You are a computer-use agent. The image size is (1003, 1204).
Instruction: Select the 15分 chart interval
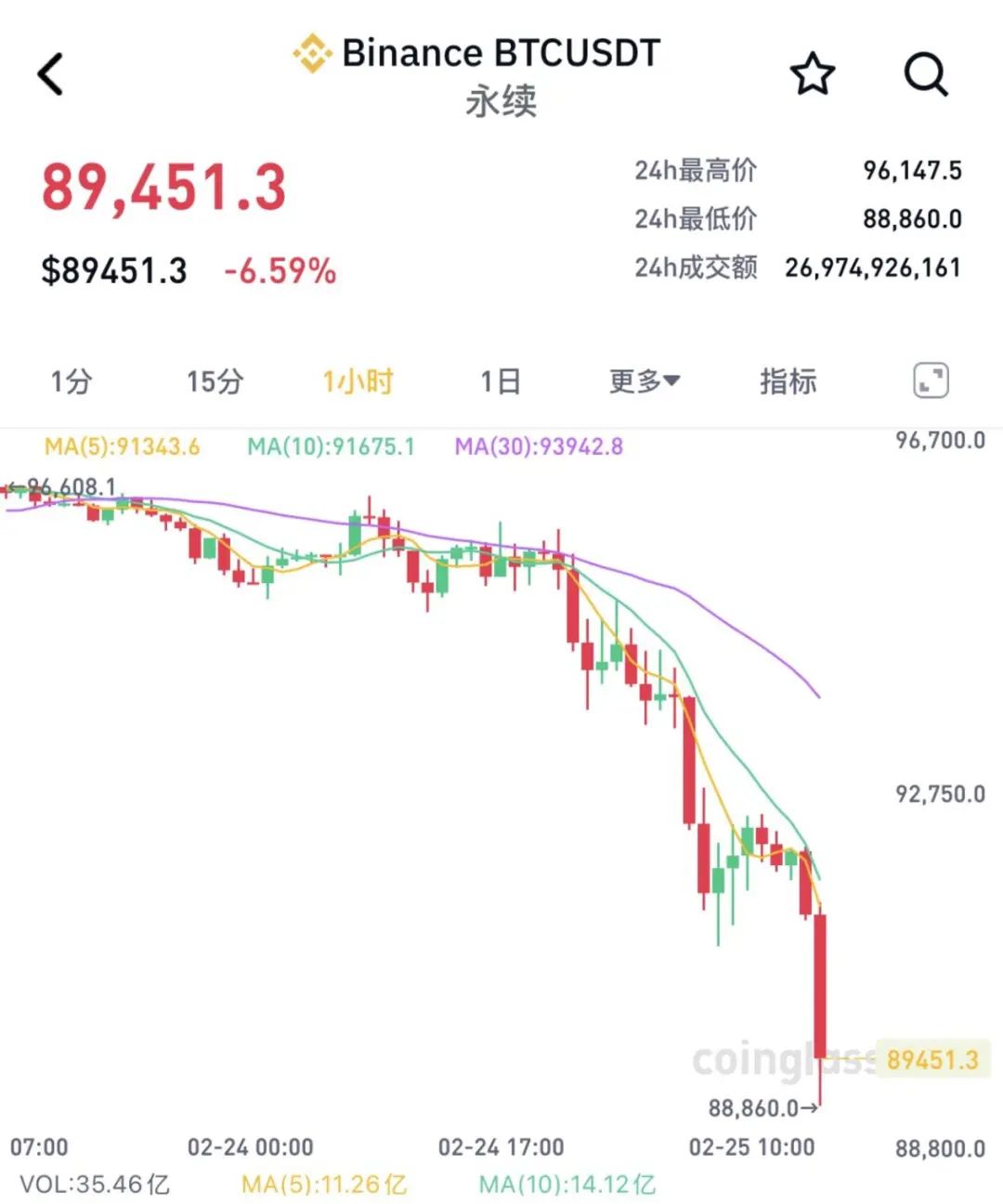tap(215, 382)
